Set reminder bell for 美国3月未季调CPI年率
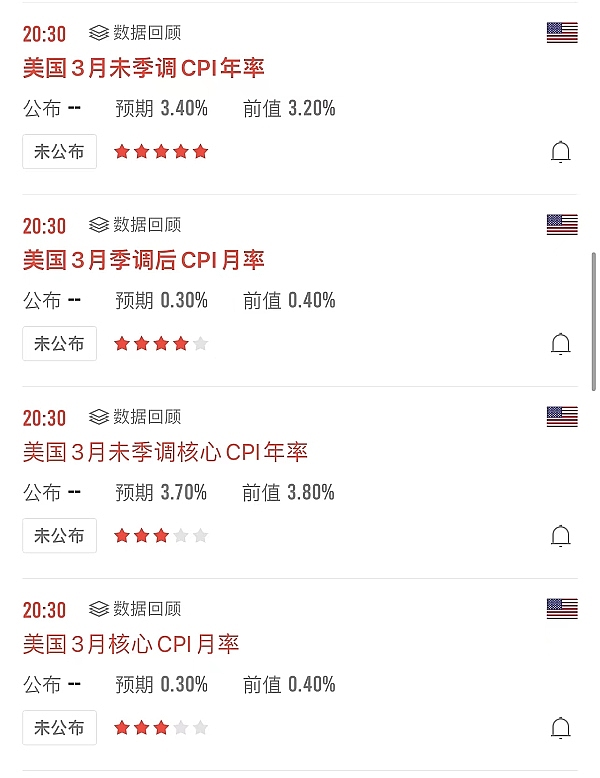This screenshot has height=778, width=600. [x=561, y=152]
